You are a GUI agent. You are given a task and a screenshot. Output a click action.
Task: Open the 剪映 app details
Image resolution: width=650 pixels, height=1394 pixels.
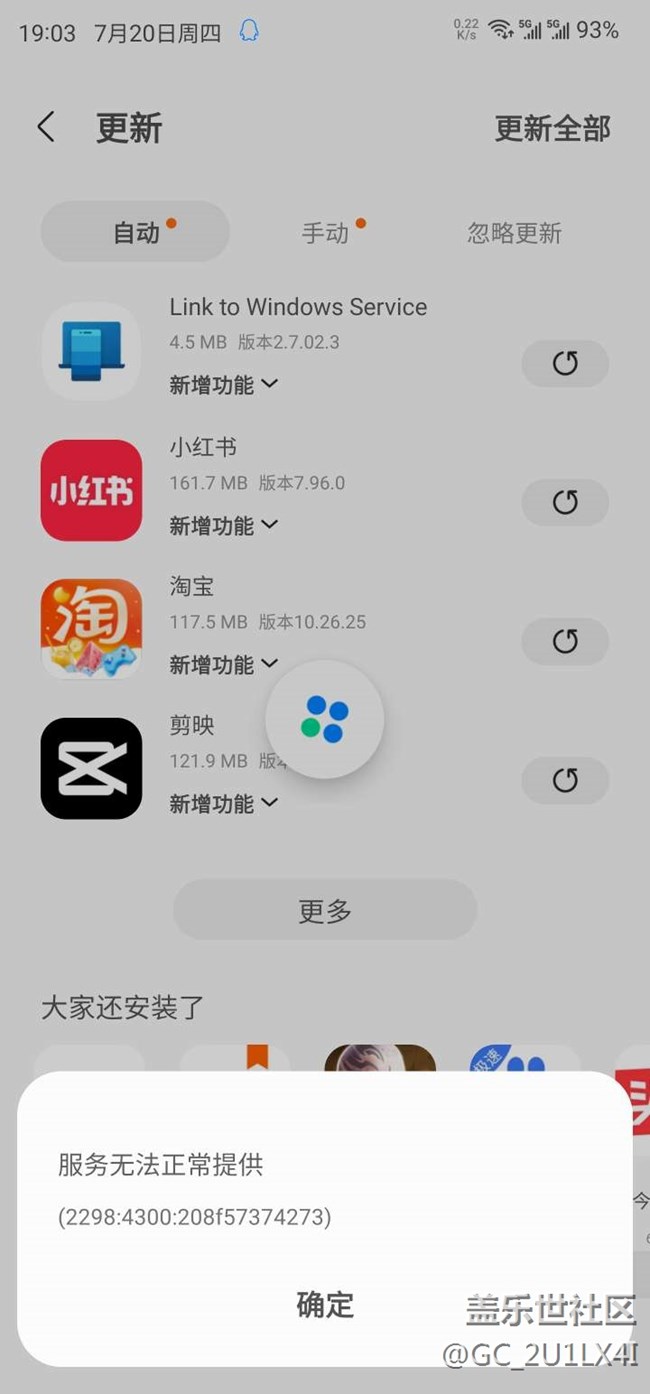click(91, 768)
